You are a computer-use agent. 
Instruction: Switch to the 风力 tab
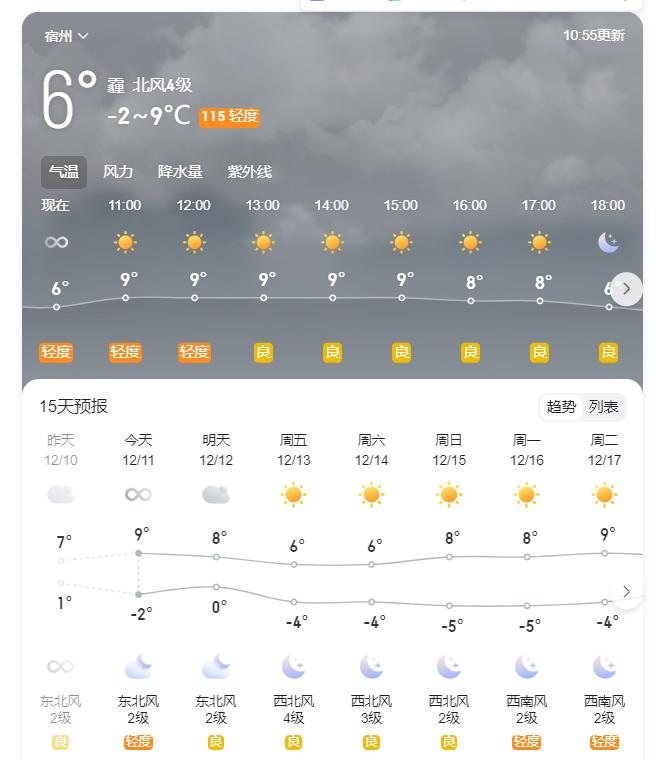coord(118,172)
